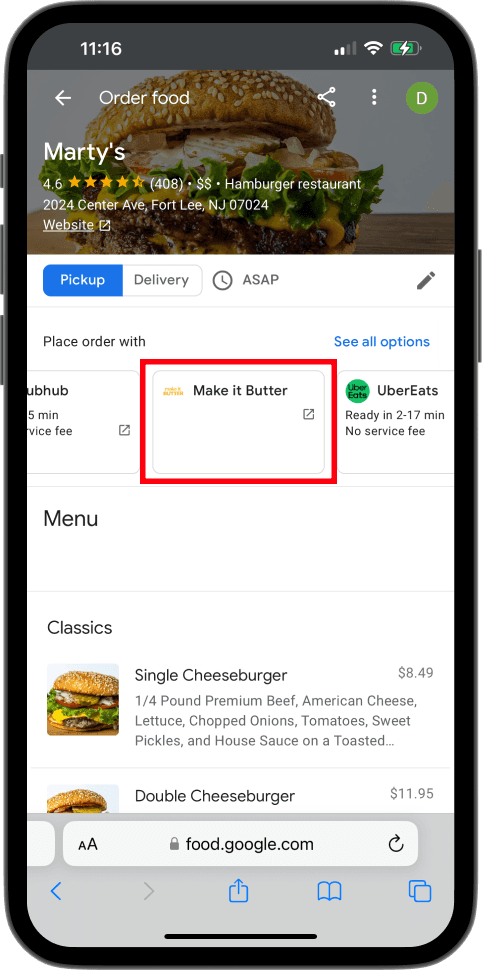Open the Single Cheeseburger menu item
The width and height of the screenshot is (482, 970).
point(240,708)
